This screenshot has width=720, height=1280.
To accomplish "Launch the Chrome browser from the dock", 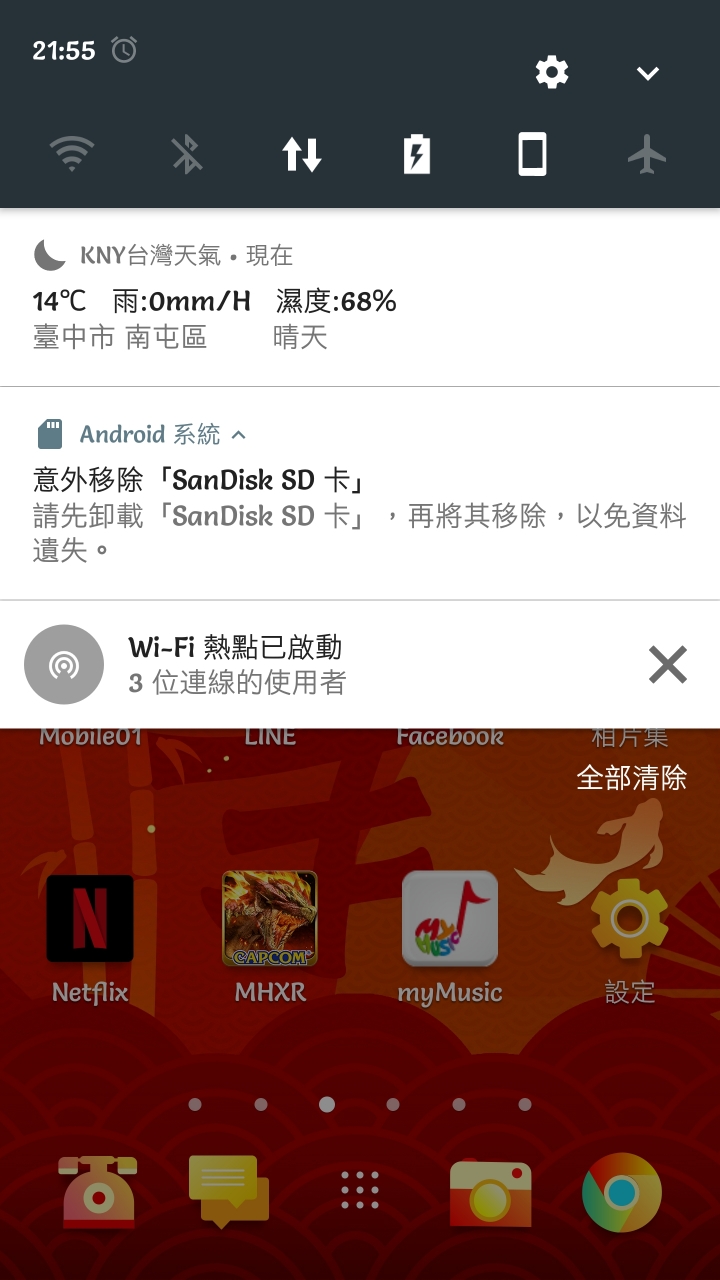I will point(622,1192).
